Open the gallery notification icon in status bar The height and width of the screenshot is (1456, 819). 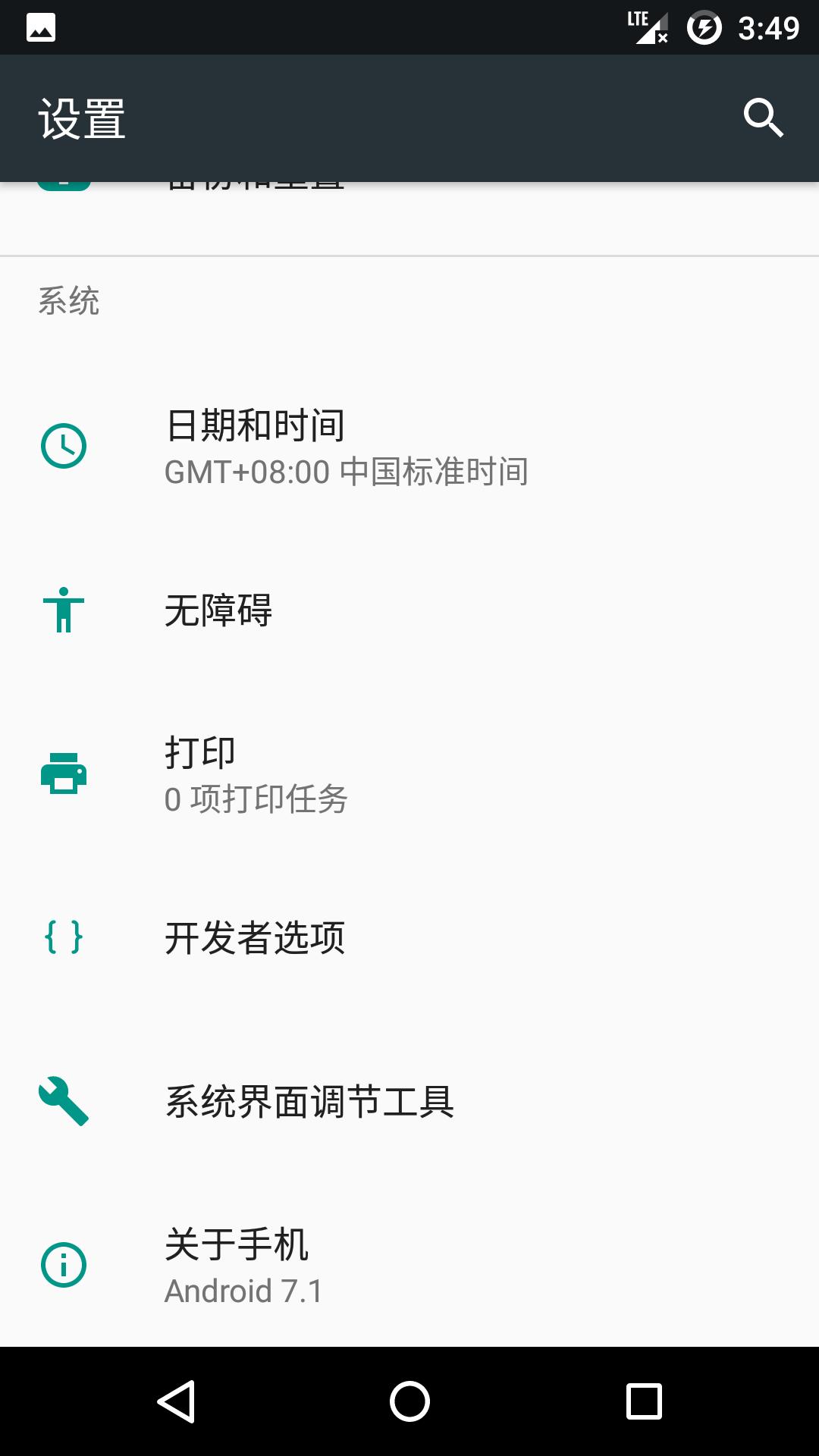(x=40, y=27)
